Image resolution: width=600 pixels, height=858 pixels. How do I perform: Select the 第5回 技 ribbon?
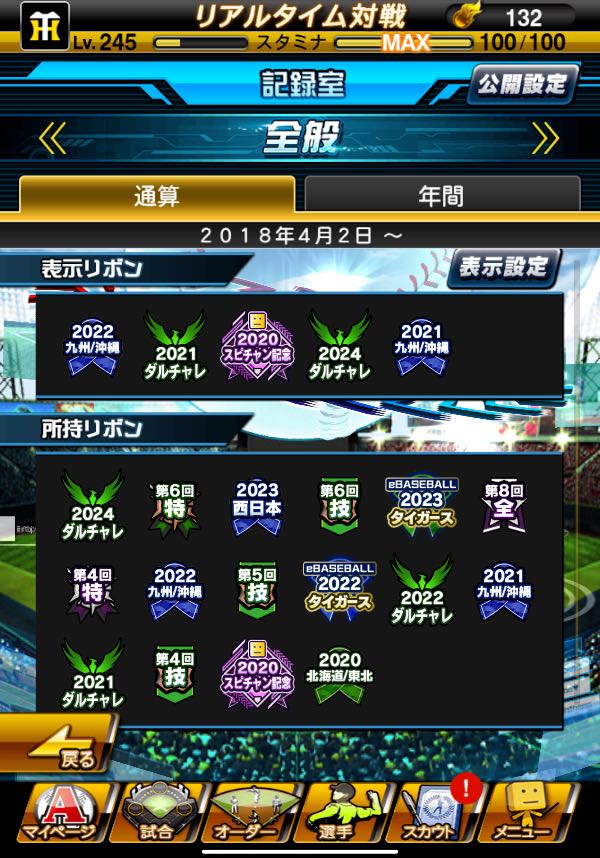click(x=257, y=588)
